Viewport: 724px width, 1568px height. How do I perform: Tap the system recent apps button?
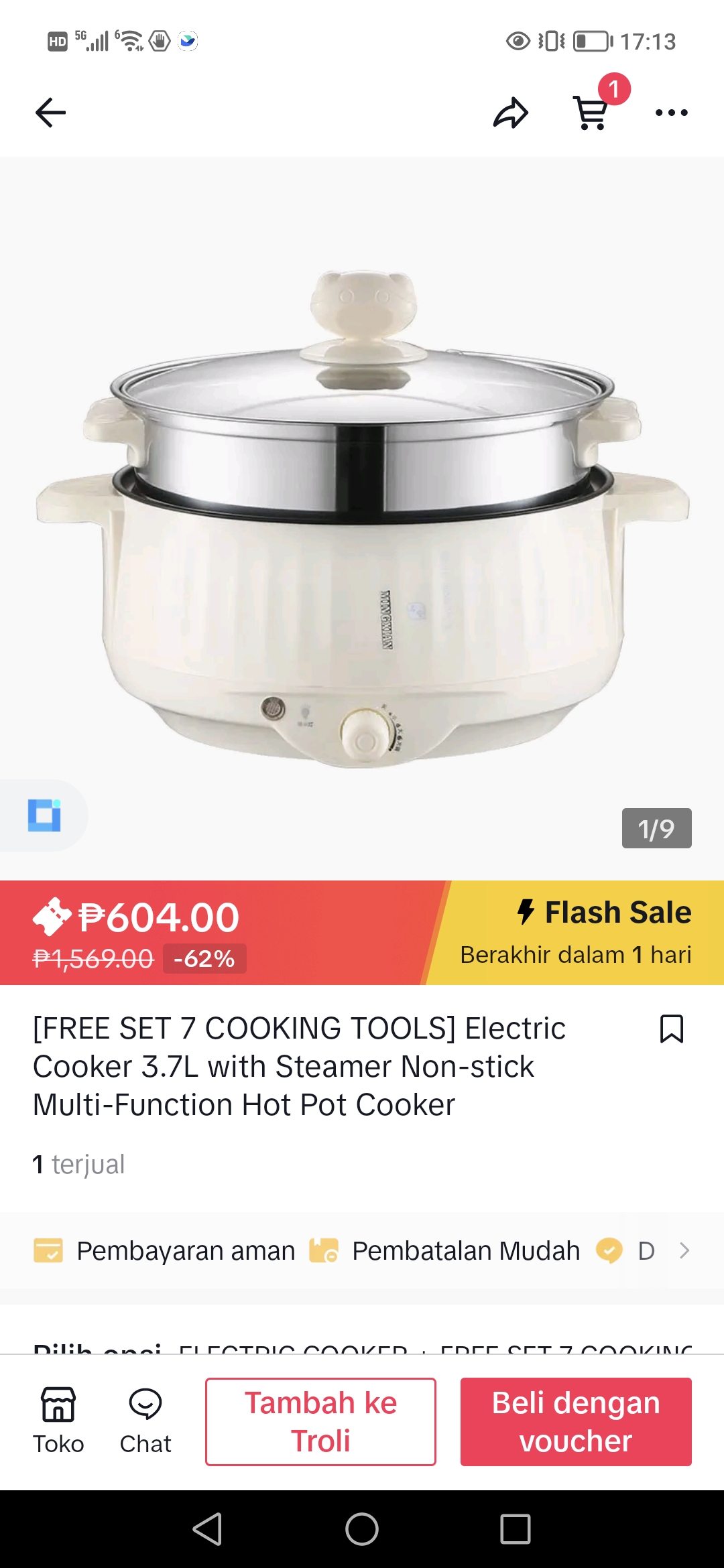click(x=515, y=1529)
